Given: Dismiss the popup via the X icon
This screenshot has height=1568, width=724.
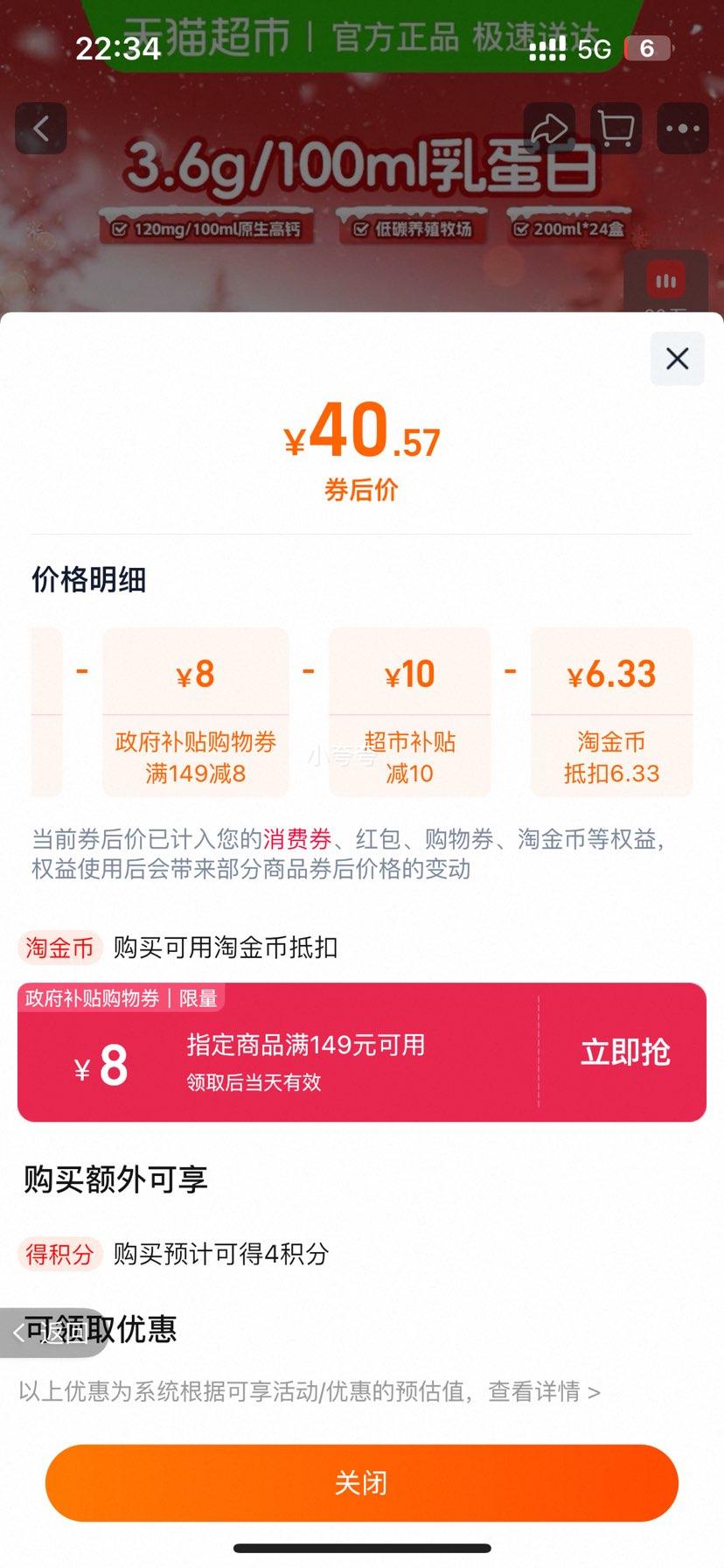Looking at the screenshot, I should [676, 359].
